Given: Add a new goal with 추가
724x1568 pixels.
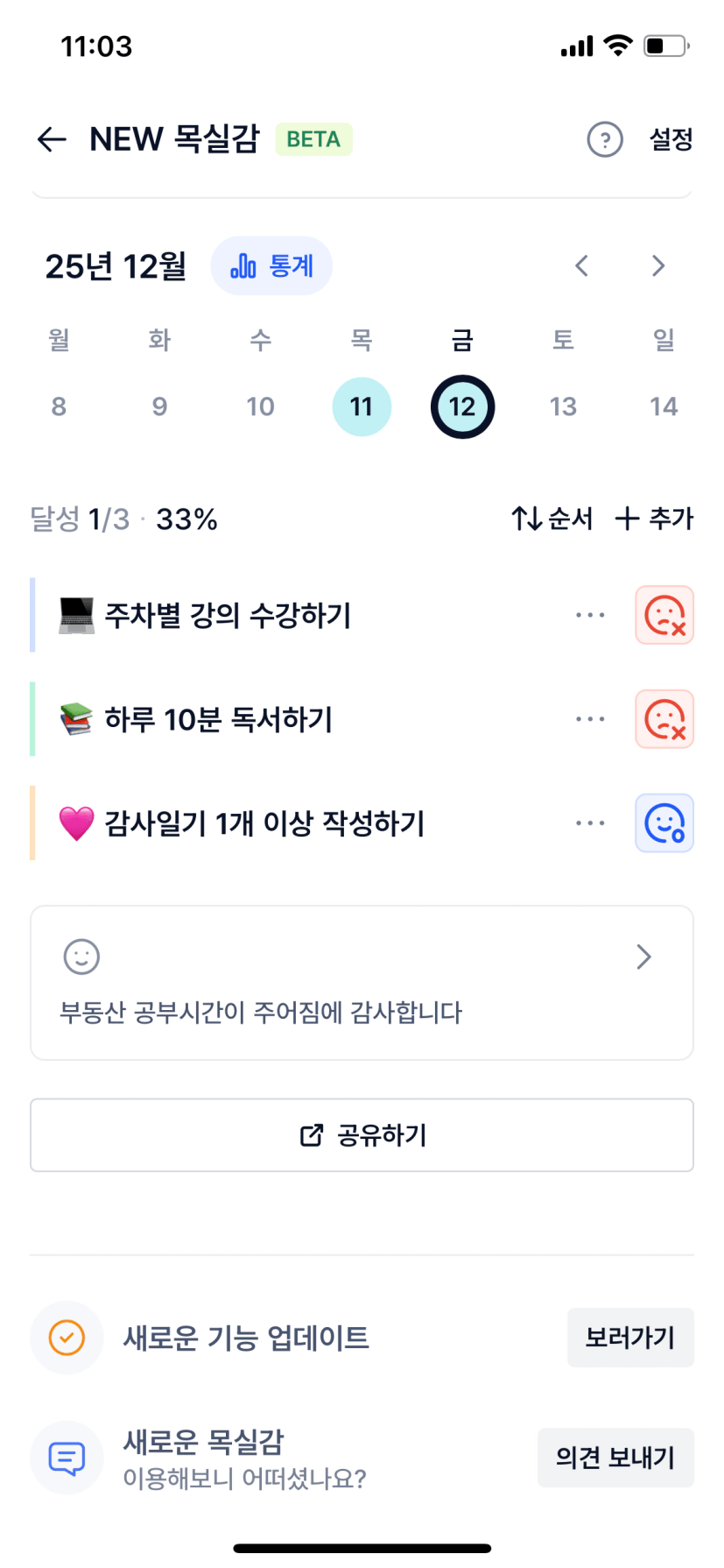Looking at the screenshot, I should [x=654, y=519].
